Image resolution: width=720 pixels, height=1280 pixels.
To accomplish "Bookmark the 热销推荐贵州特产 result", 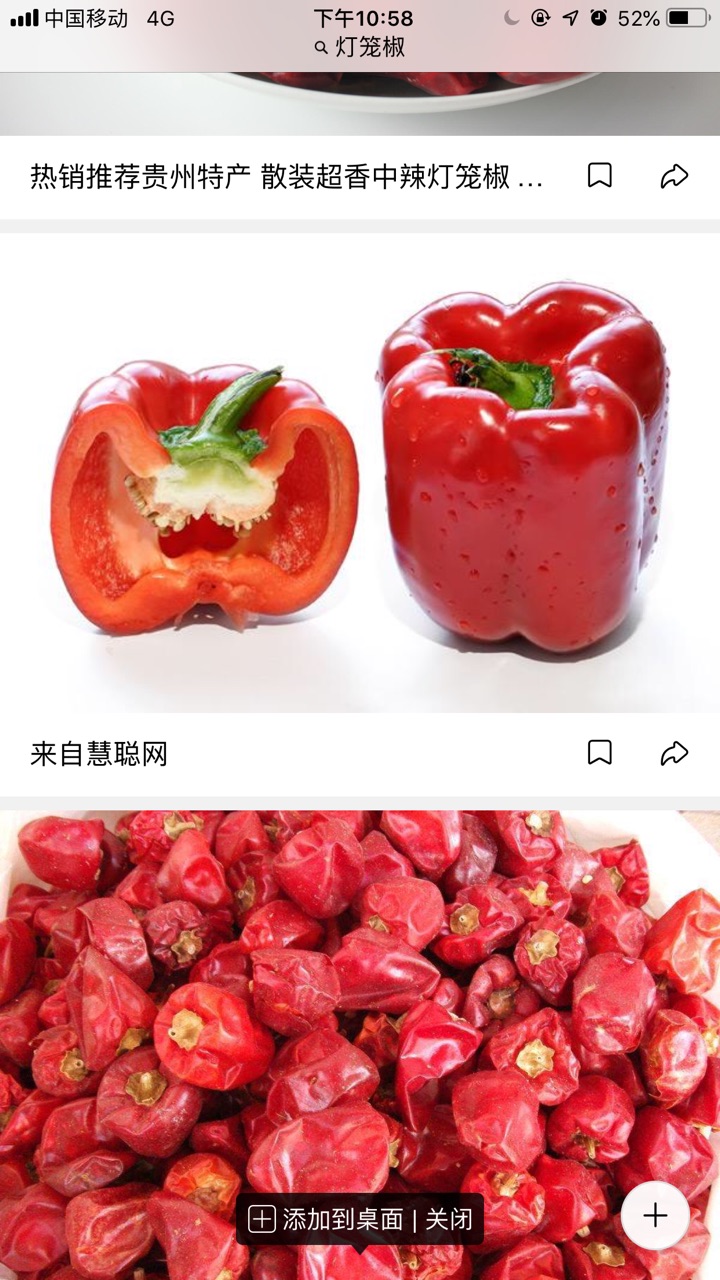I will tap(599, 176).
